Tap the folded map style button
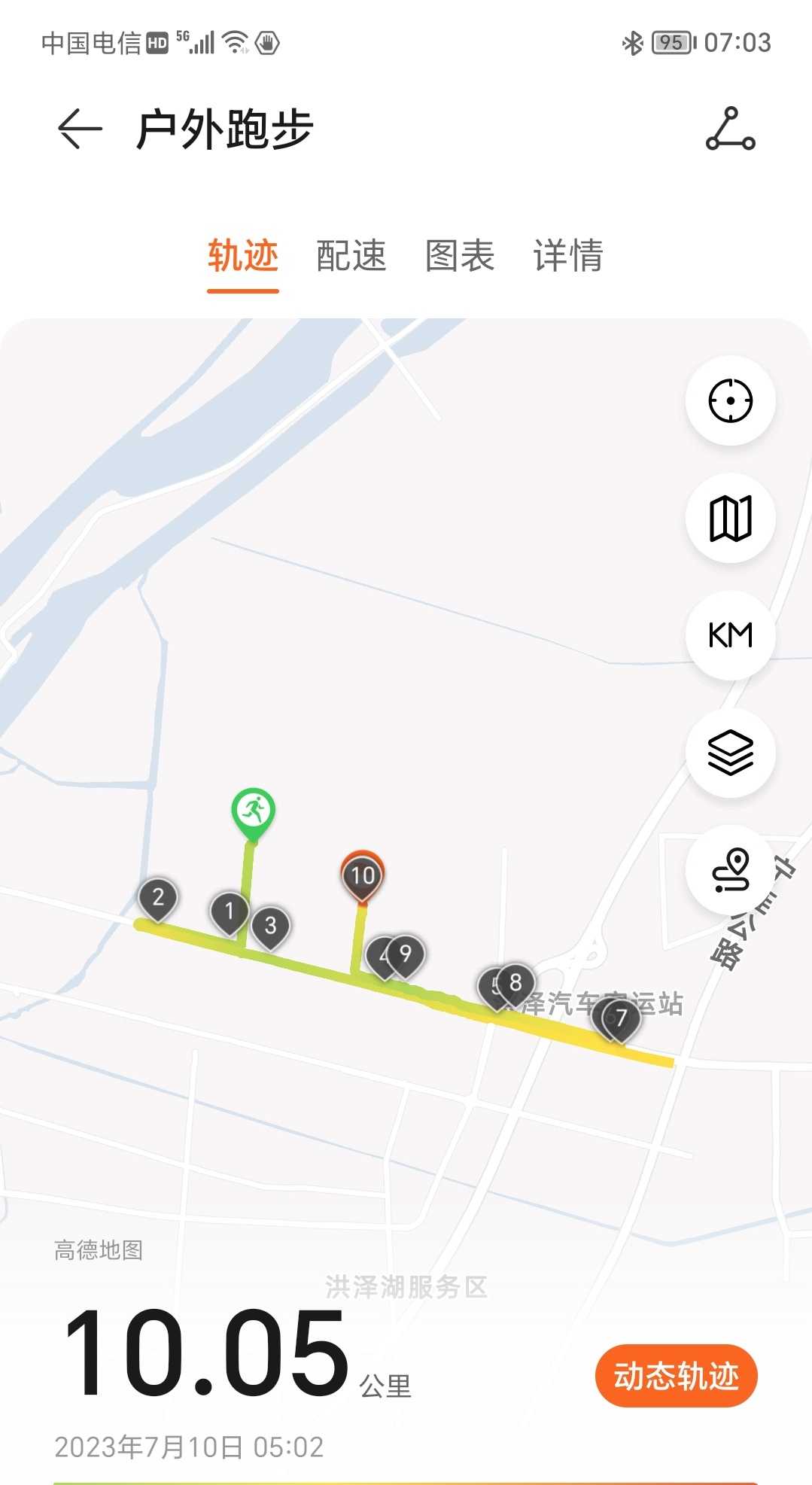 point(730,518)
